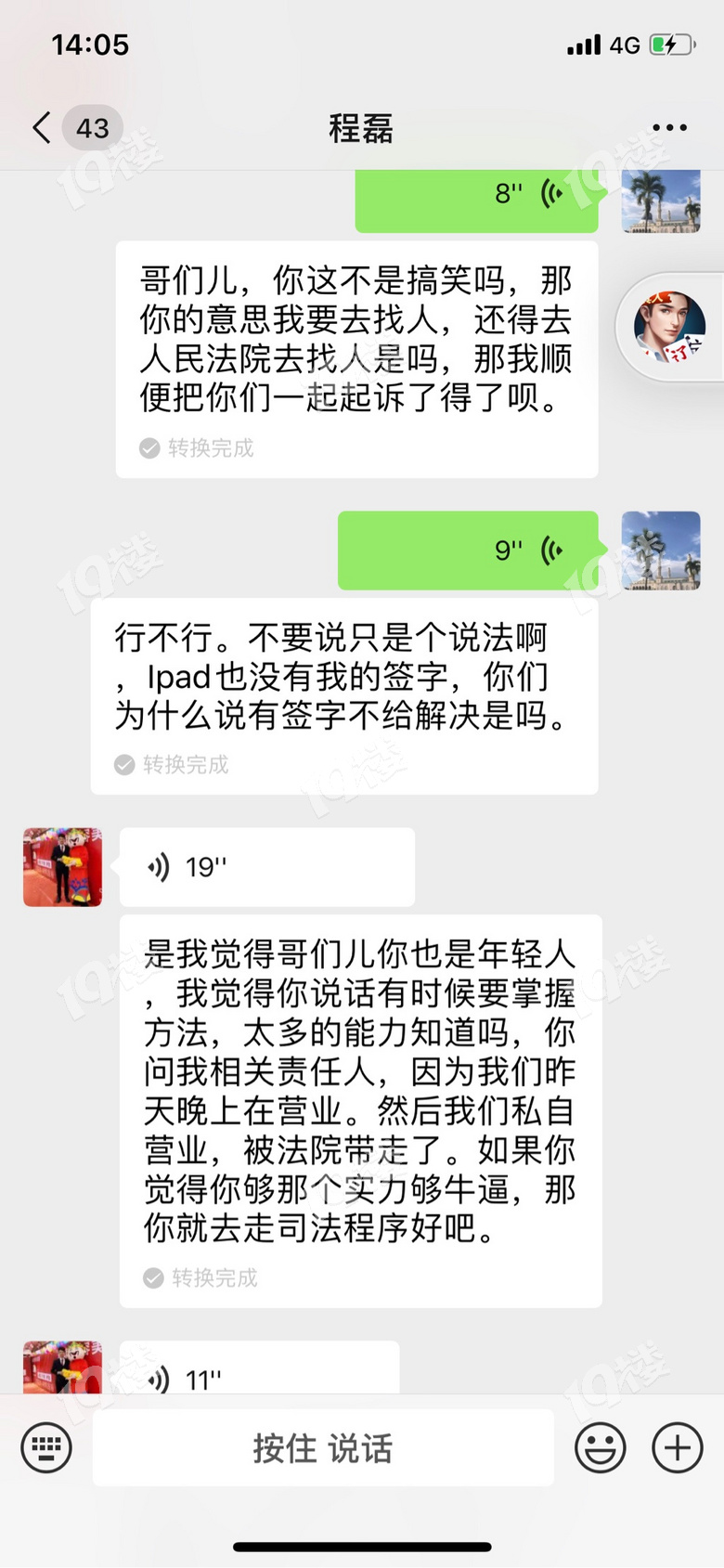Open the plus attachments menu
This screenshot has width=724, height=1568.
tap(678, 1447)
